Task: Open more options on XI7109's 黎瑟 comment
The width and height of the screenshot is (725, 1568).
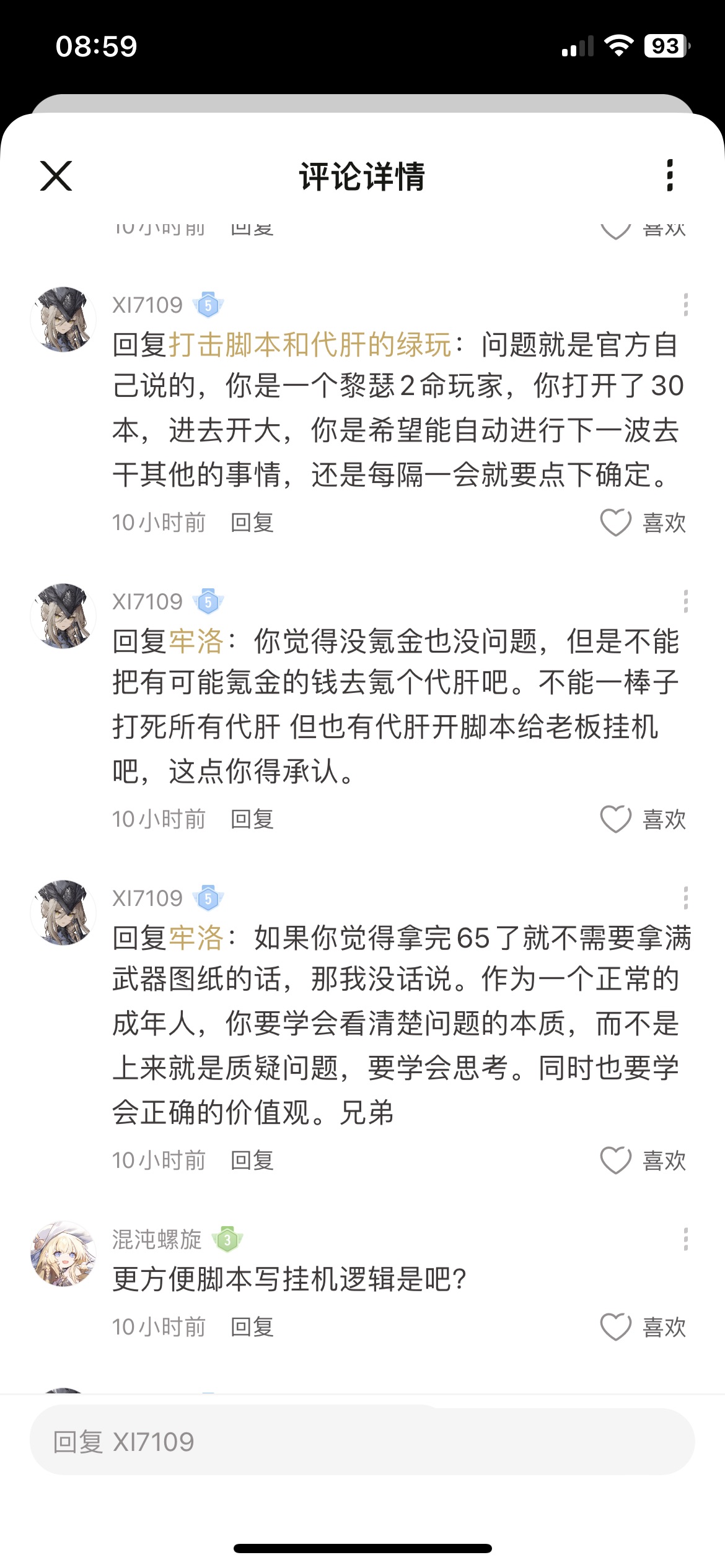Action: pyautogui.click(x=685, y=305)
